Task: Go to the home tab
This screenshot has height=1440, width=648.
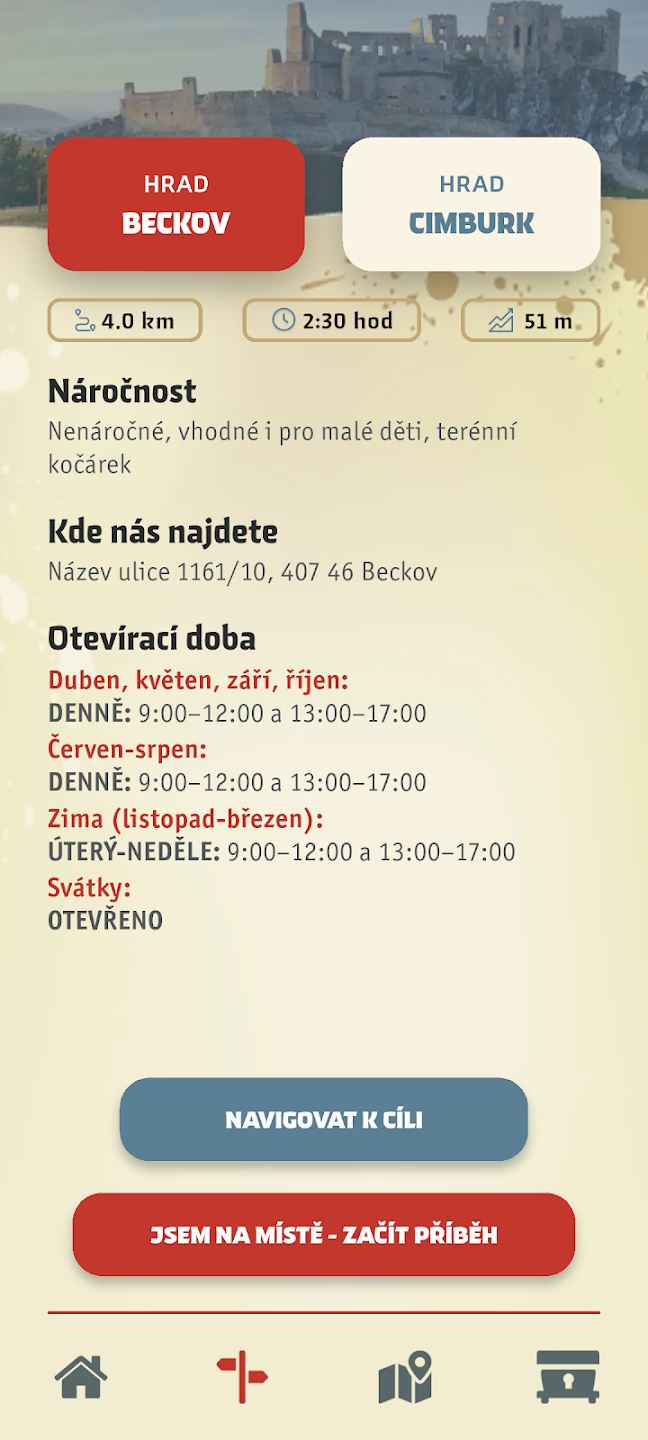Action: pyautogui.click(x=81, y=1377)
